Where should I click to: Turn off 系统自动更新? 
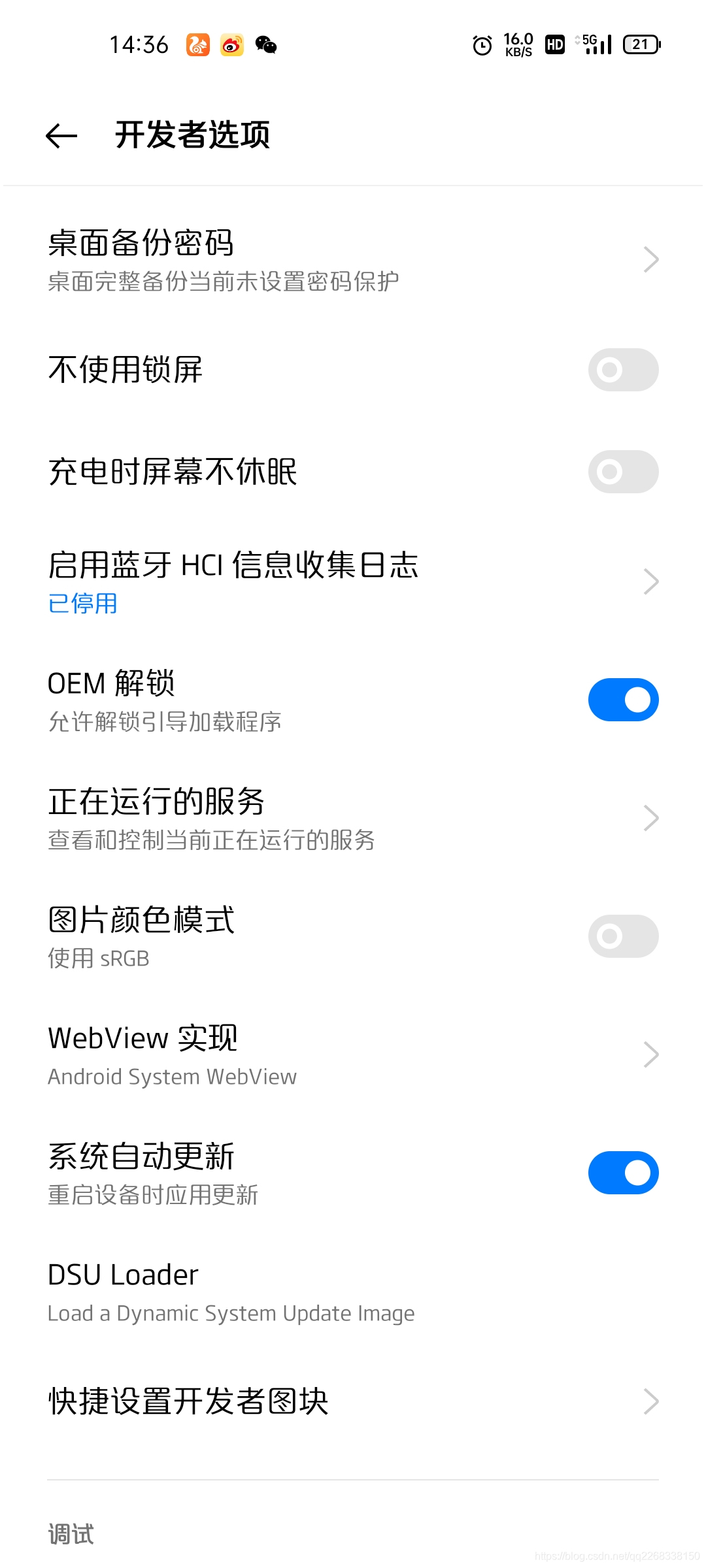click(622, 1173)
